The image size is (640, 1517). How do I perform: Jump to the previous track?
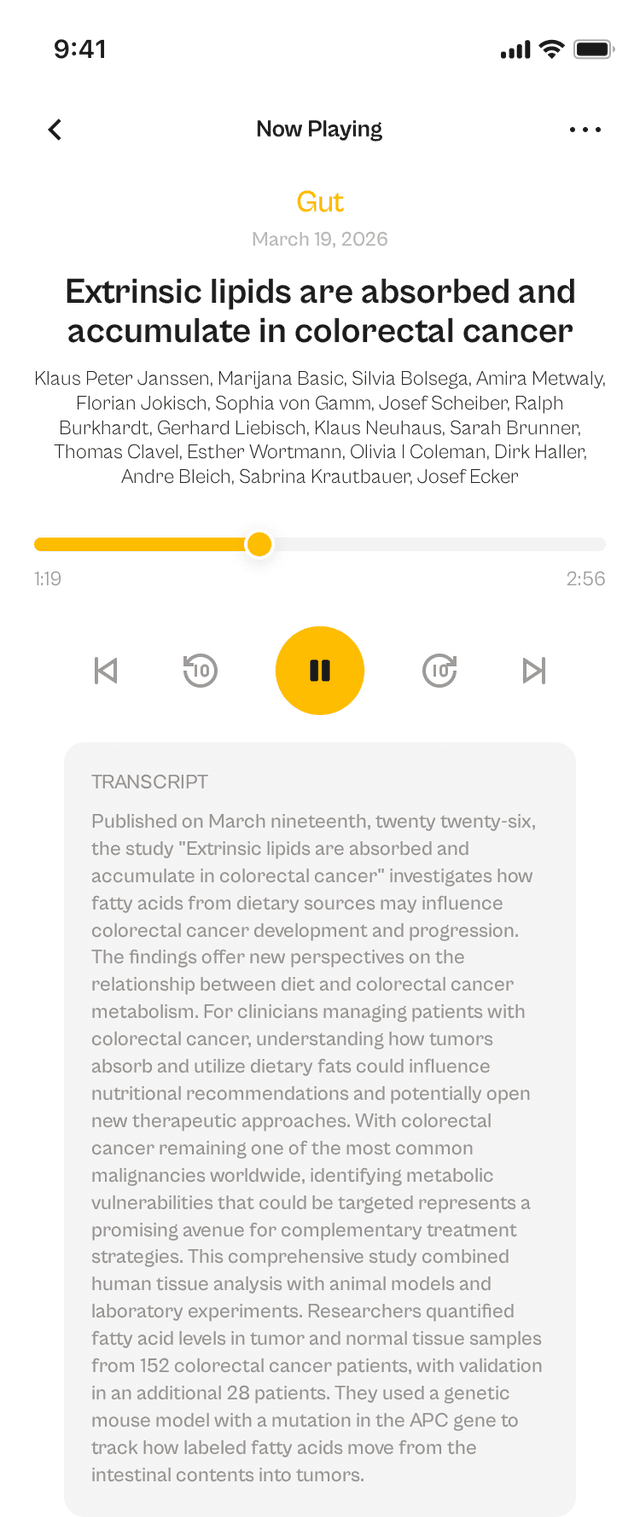pos(105,670)
